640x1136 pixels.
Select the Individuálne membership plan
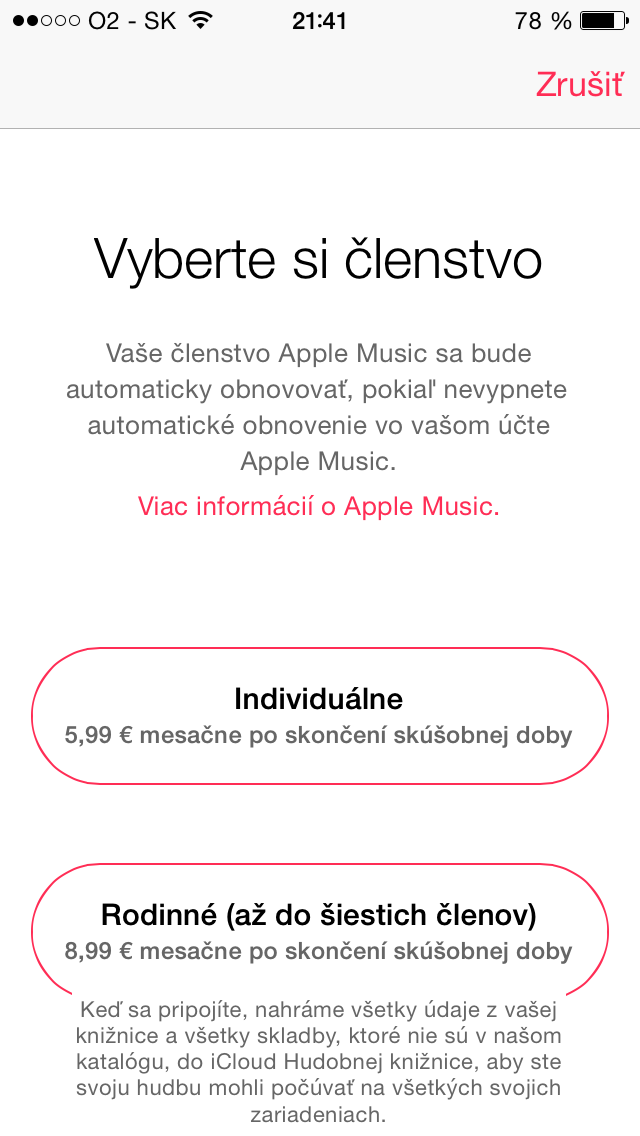(319, 715)
